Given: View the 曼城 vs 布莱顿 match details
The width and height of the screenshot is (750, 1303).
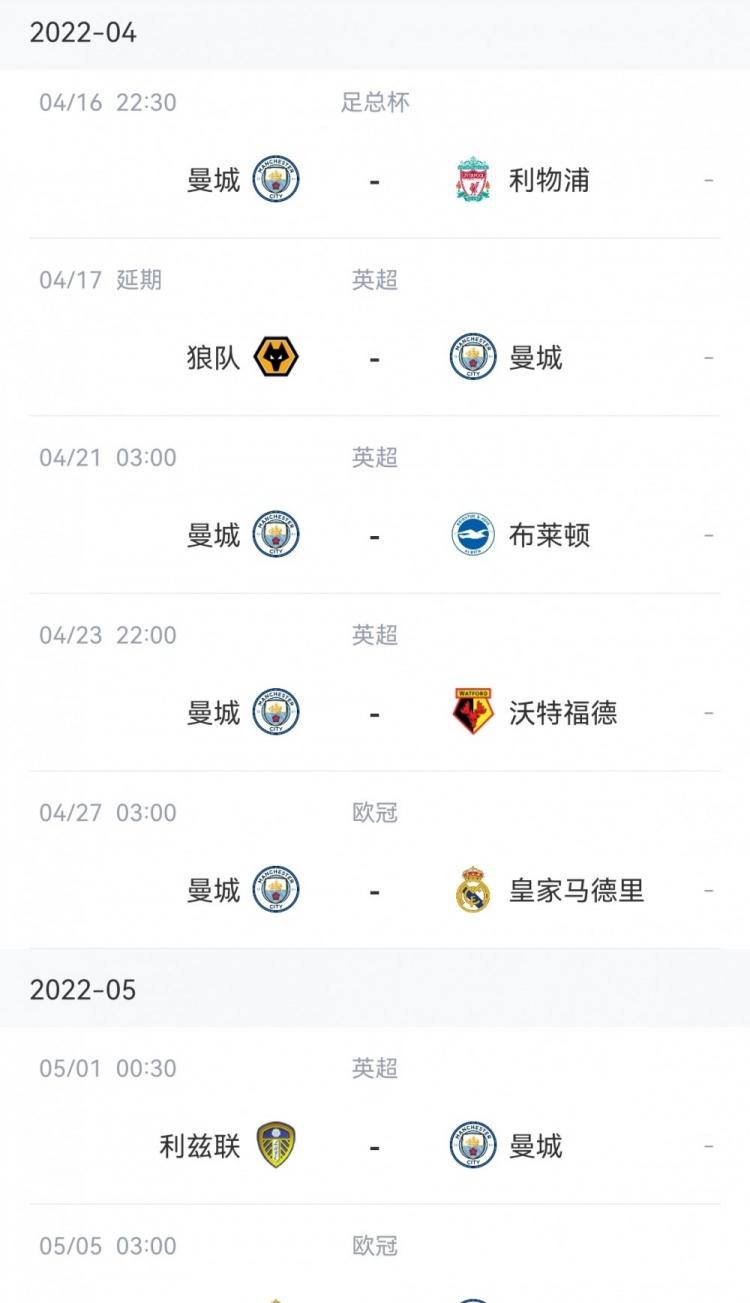Looking at the screenshot, I should click(x=374, y=536).
